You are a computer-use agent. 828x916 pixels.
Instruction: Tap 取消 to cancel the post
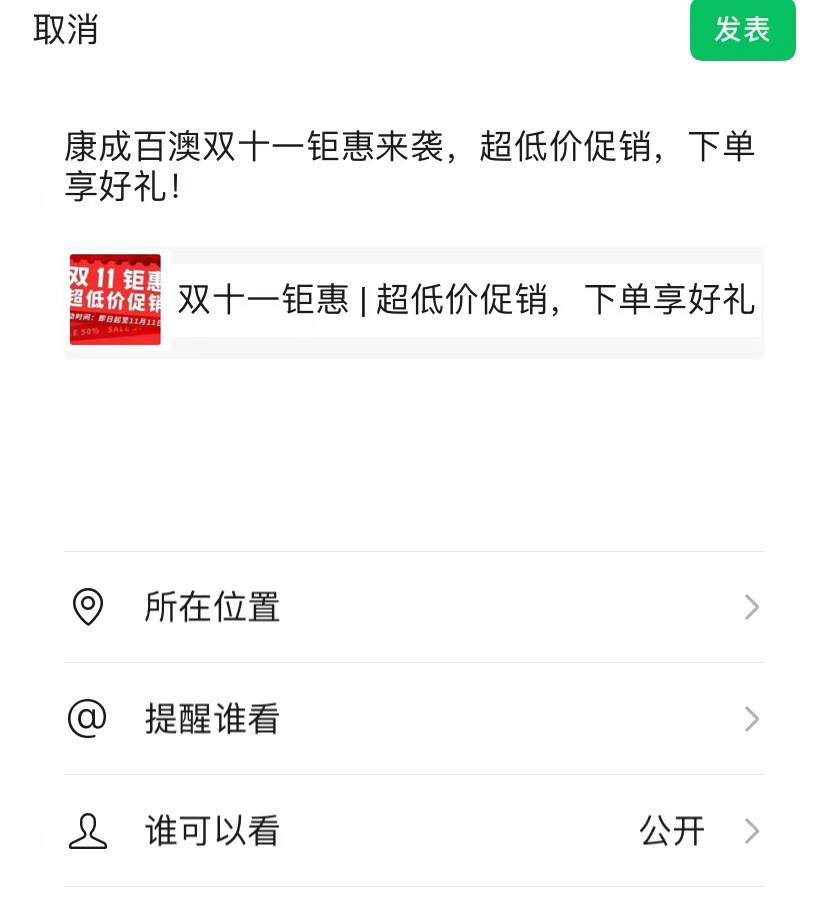[x=66, y=30]
